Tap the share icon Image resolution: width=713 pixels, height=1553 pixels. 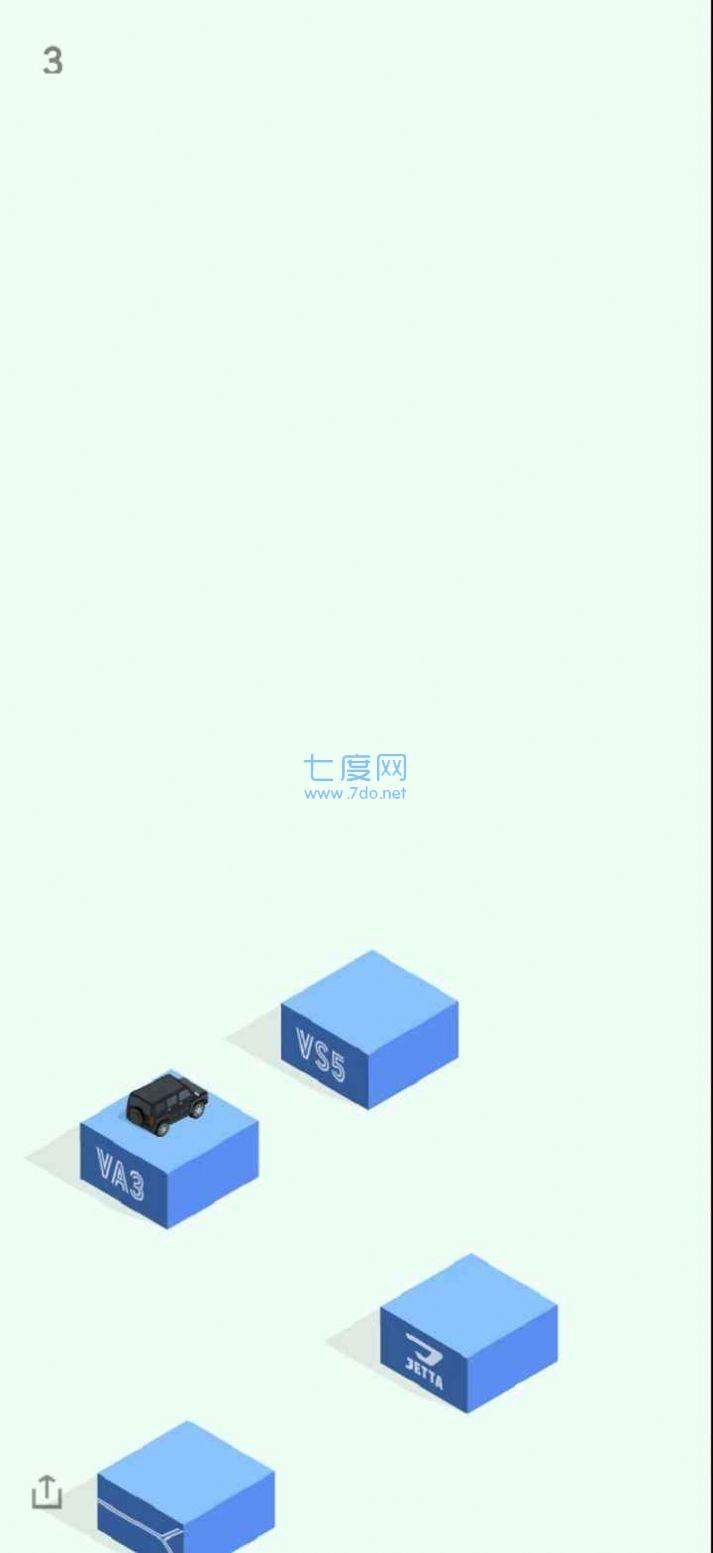click(x=46, y=1491)
